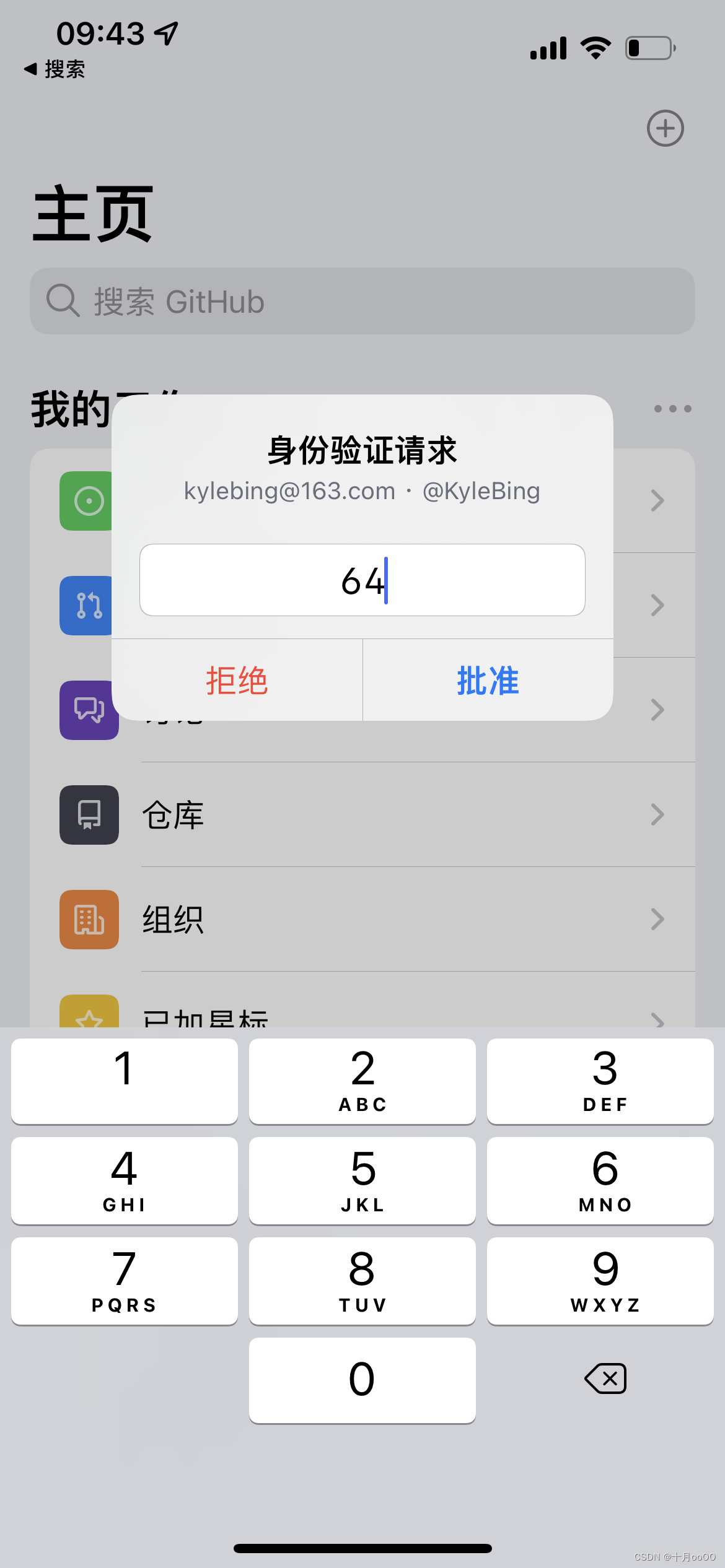The height and width of the screenshot is (1568, 725).
Task: Focus the verification code input field
Action: coord(362,580)
